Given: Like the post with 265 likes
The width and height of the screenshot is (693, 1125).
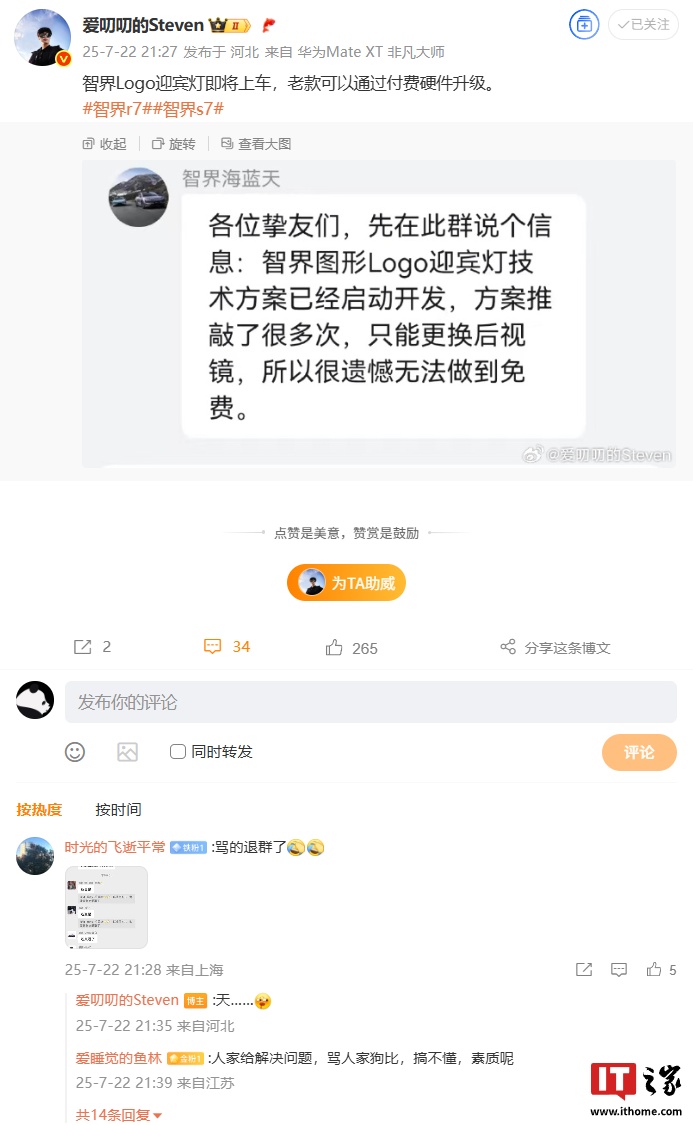Looking at the screenshot, I should point(352,648).
